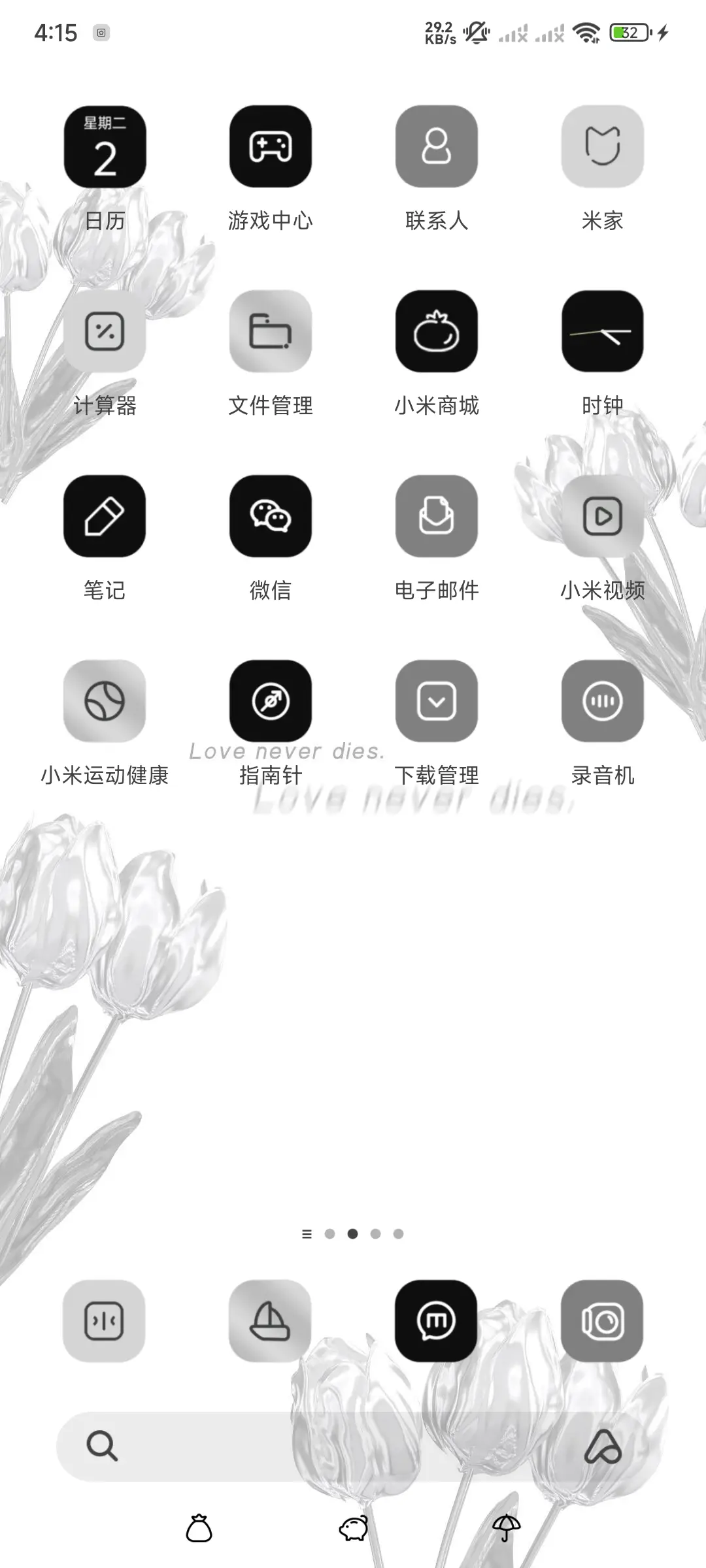The height and width of the screenshot is (1568, 706).
Task: Open 下载管理 download manager
Action: (x=436, y=702)
